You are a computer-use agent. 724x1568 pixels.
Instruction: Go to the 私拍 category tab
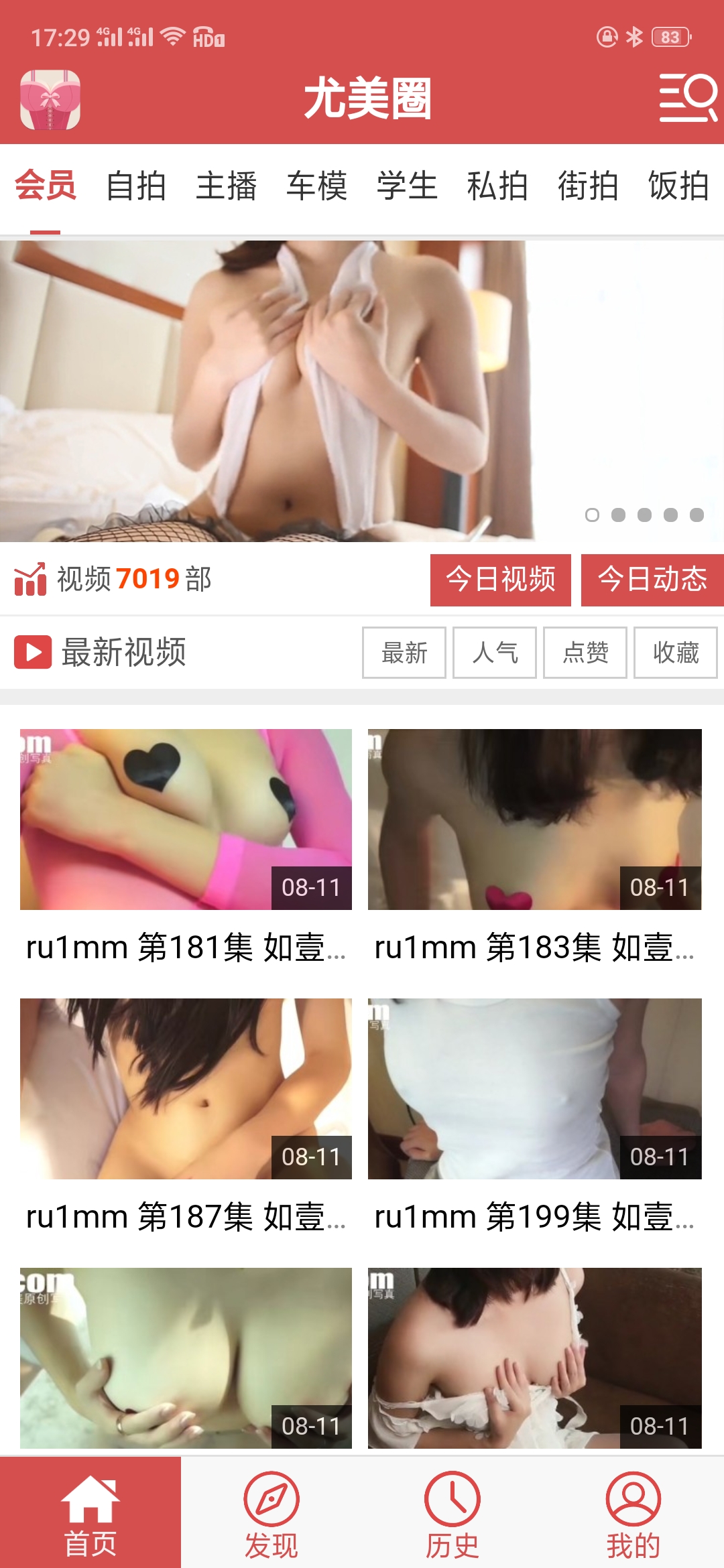click(x=497, y=186)
